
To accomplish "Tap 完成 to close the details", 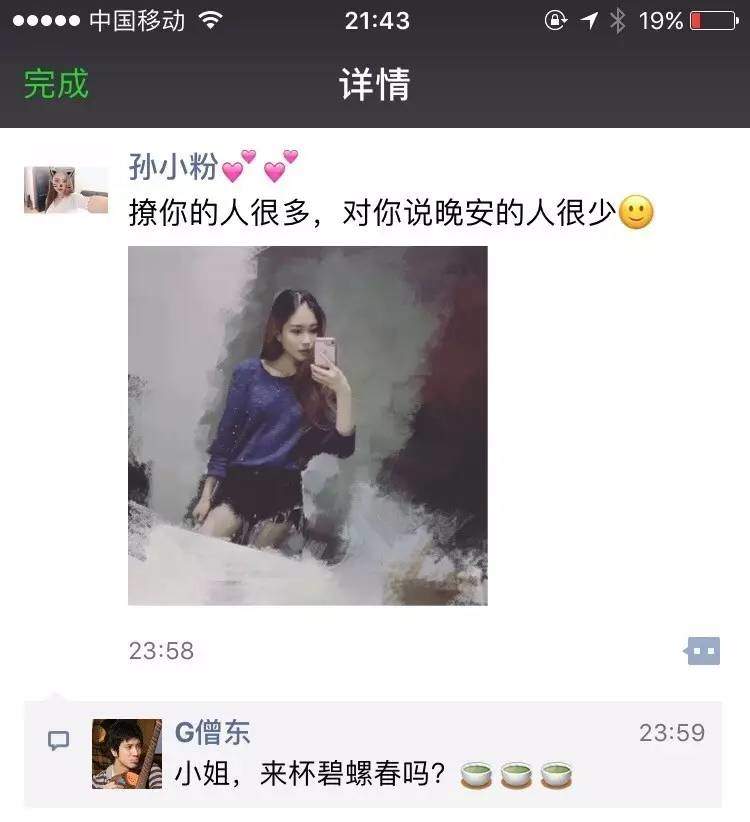I will point(56,84).
